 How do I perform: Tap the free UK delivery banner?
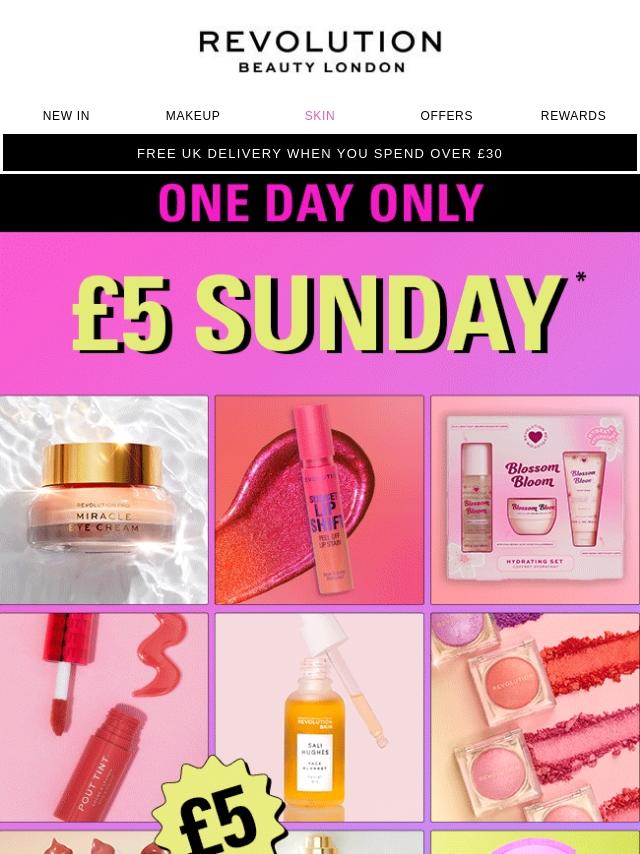(x=320, y=154)
